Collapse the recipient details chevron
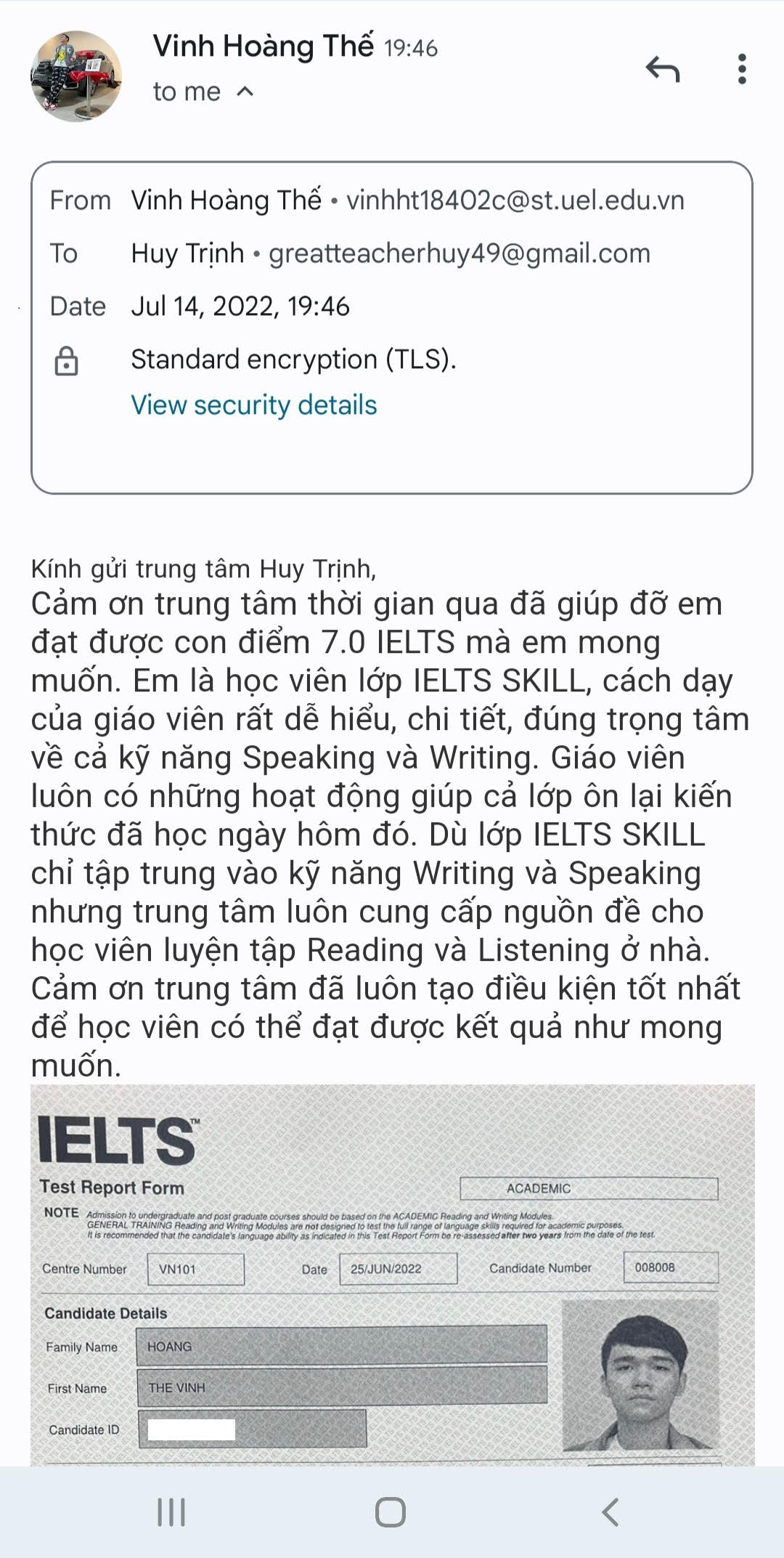Screen dimensions: 784x1558 245,92
